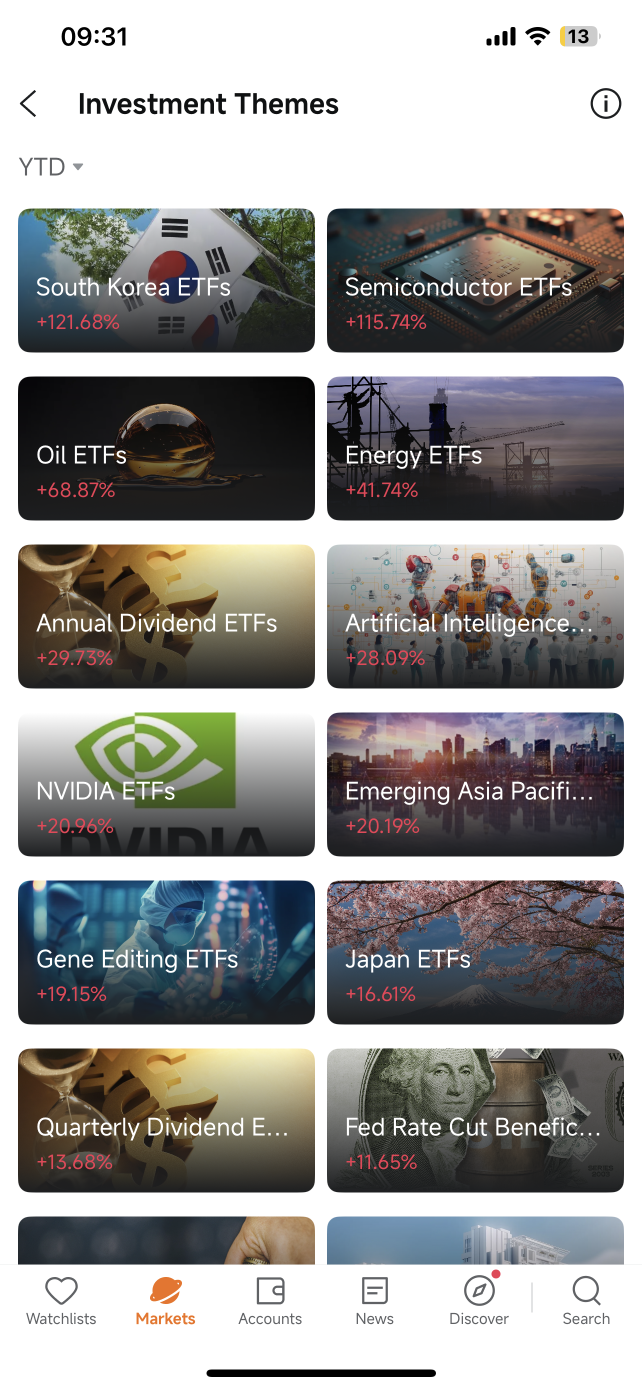642x1389 pixels.
Task: Open the Emerging Asia Pacific card
Action: coord(475,784)
